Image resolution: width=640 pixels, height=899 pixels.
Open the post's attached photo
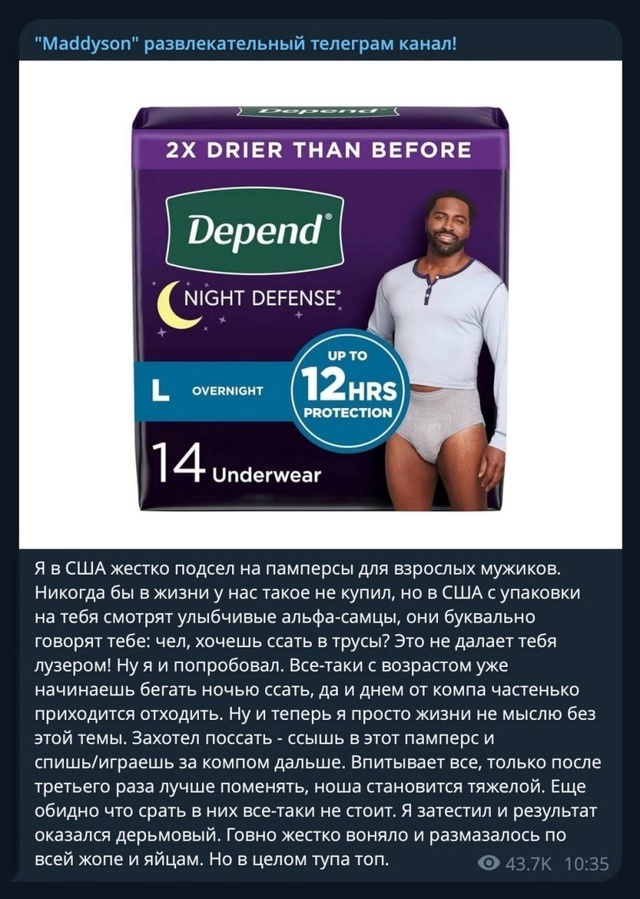pyautogui.click(x=320, y=305)
